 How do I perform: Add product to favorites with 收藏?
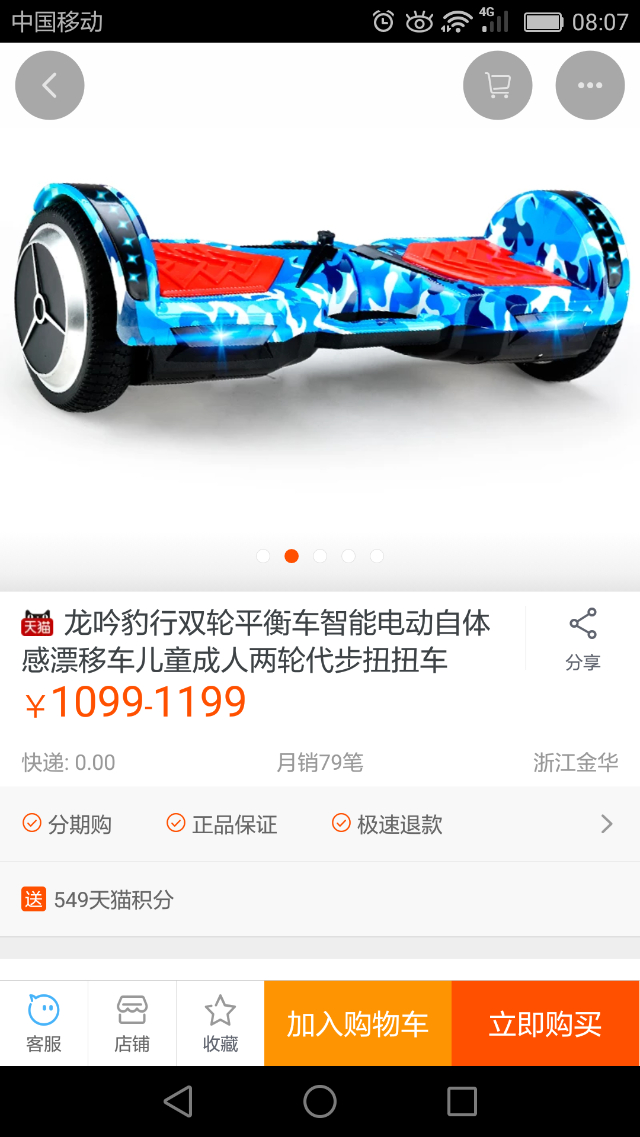pos(220,1023)
